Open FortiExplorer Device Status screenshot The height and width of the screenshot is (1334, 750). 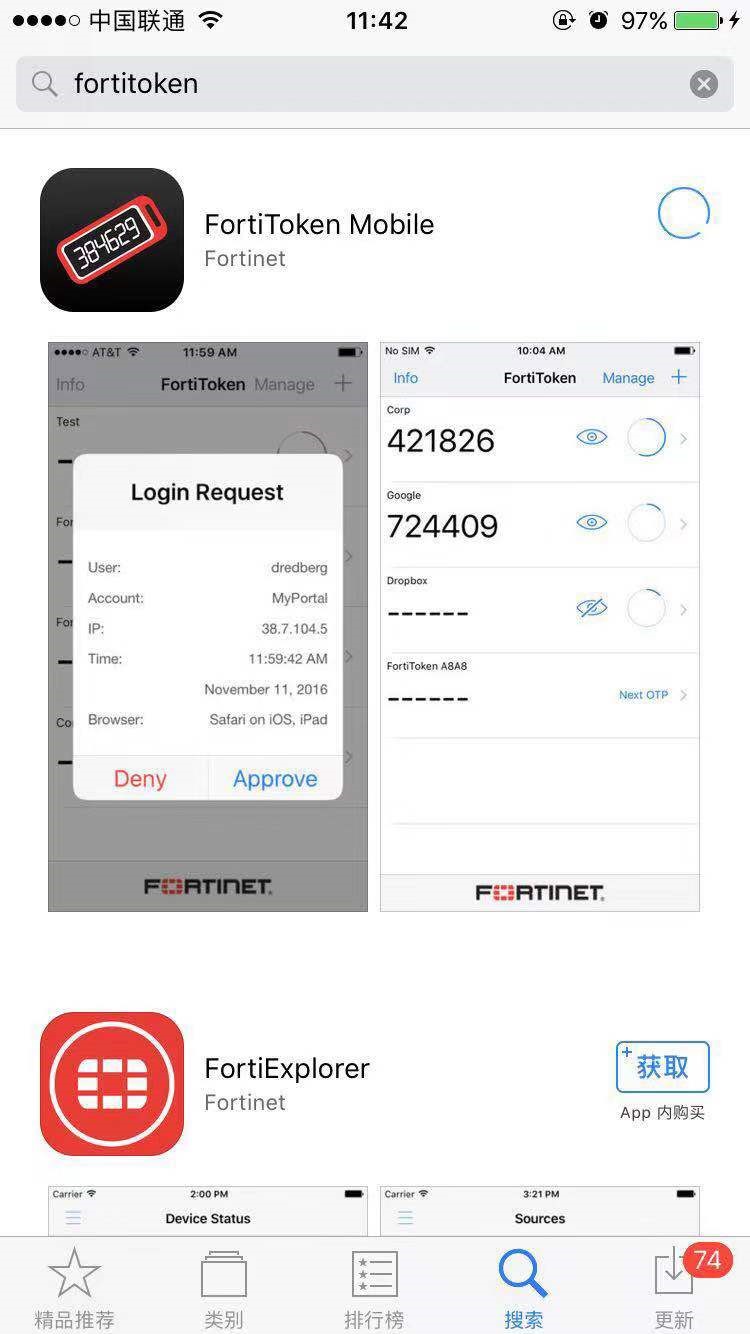(x=208, y=1210)
